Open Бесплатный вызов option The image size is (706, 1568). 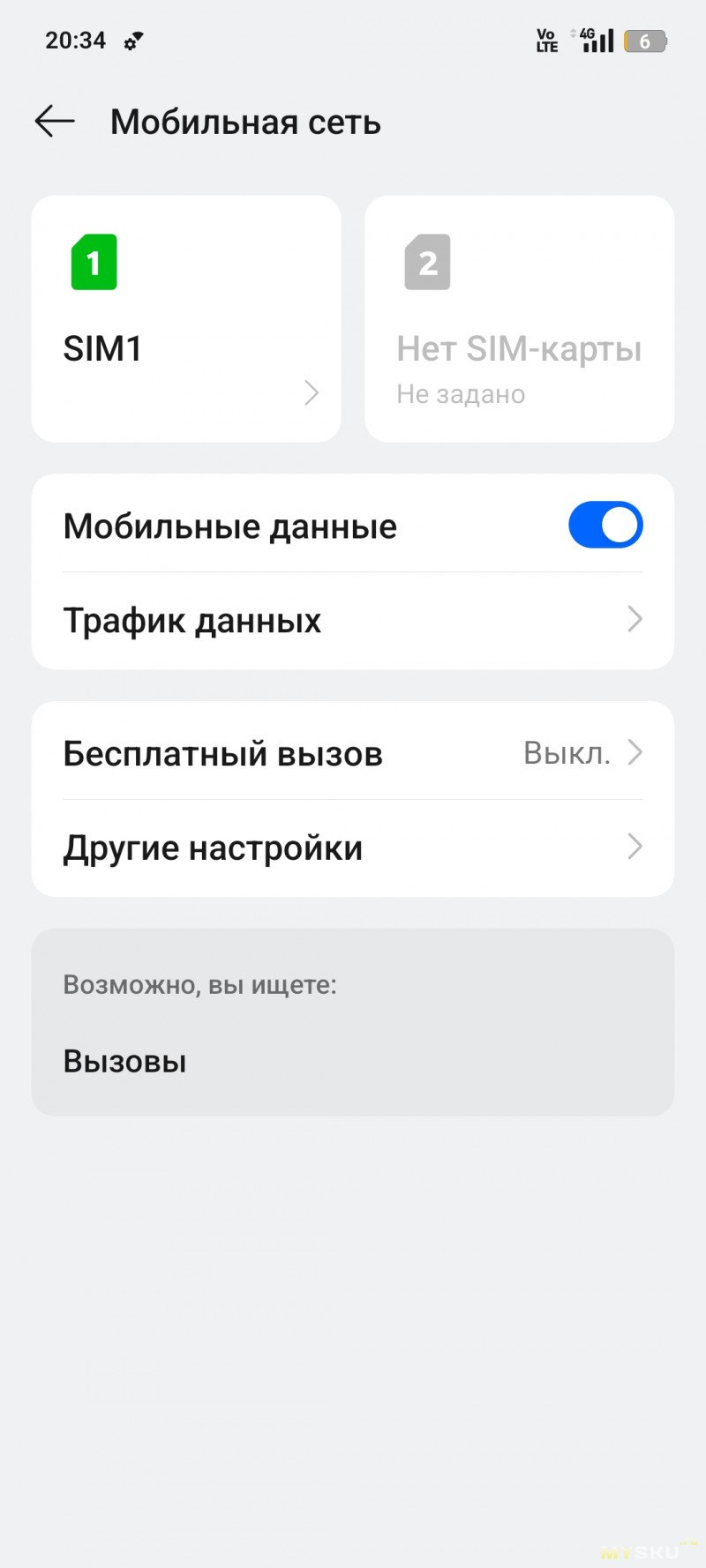click(x=353, y=754)
